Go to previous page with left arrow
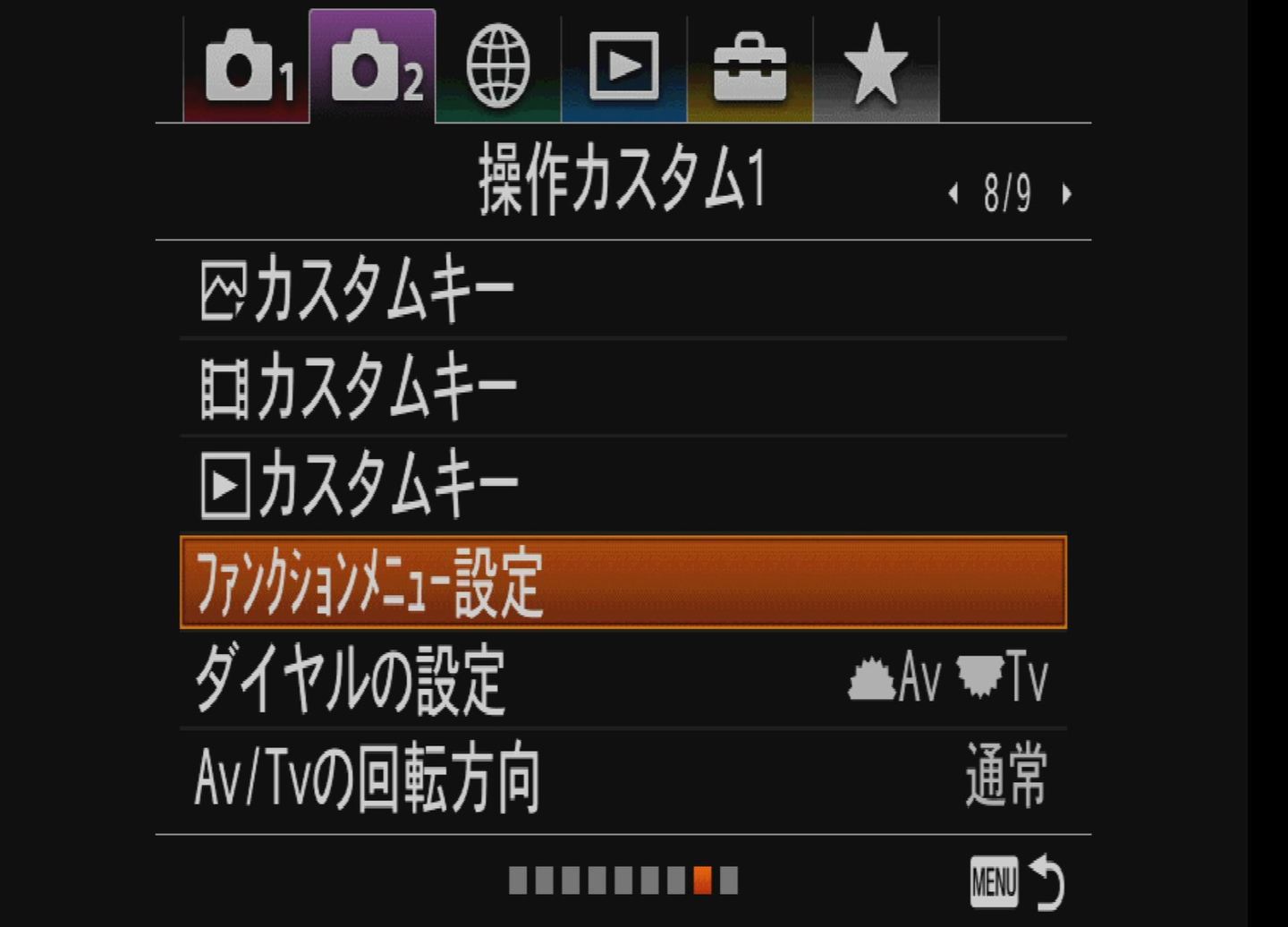The image size is (1288, 927). 953,193
